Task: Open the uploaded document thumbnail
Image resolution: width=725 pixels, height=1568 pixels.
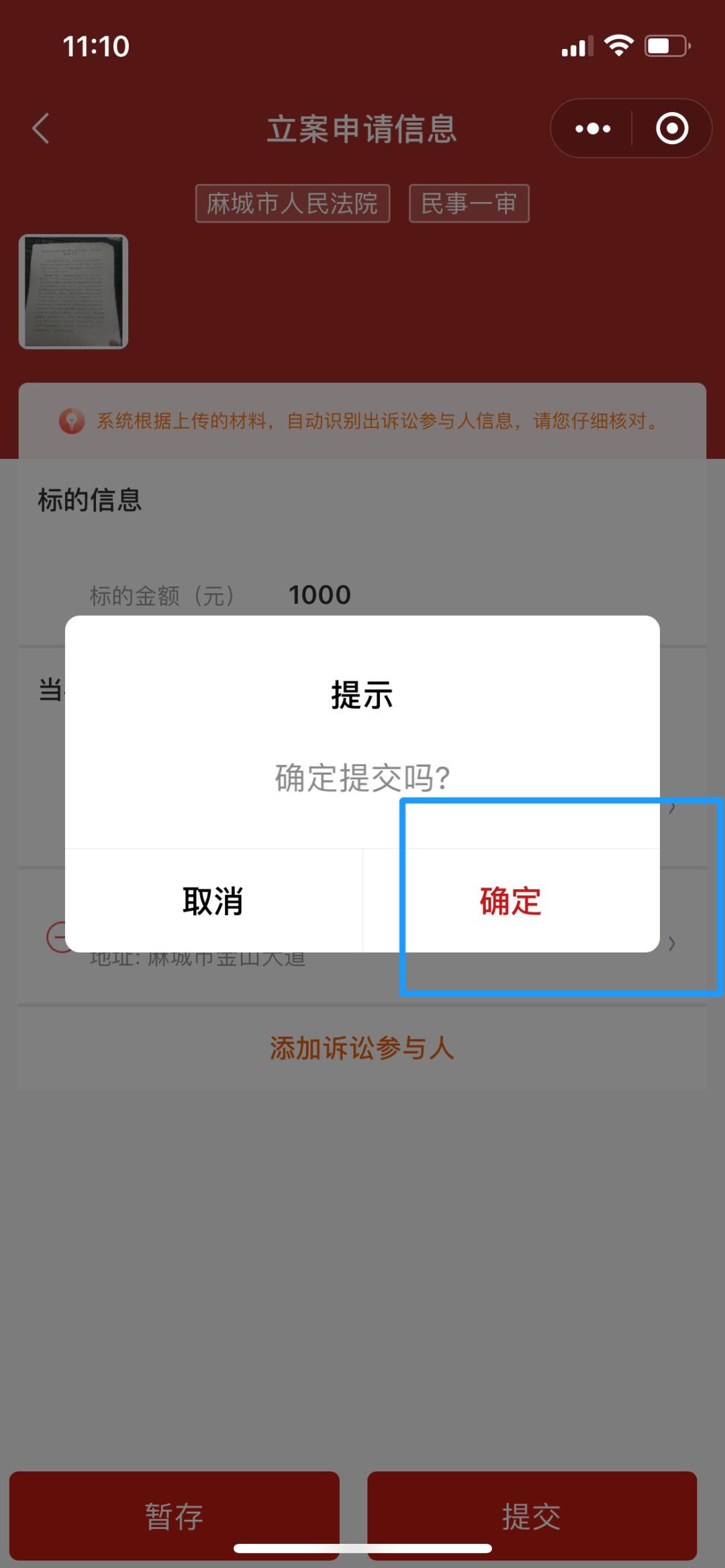Action: (73, 291)
